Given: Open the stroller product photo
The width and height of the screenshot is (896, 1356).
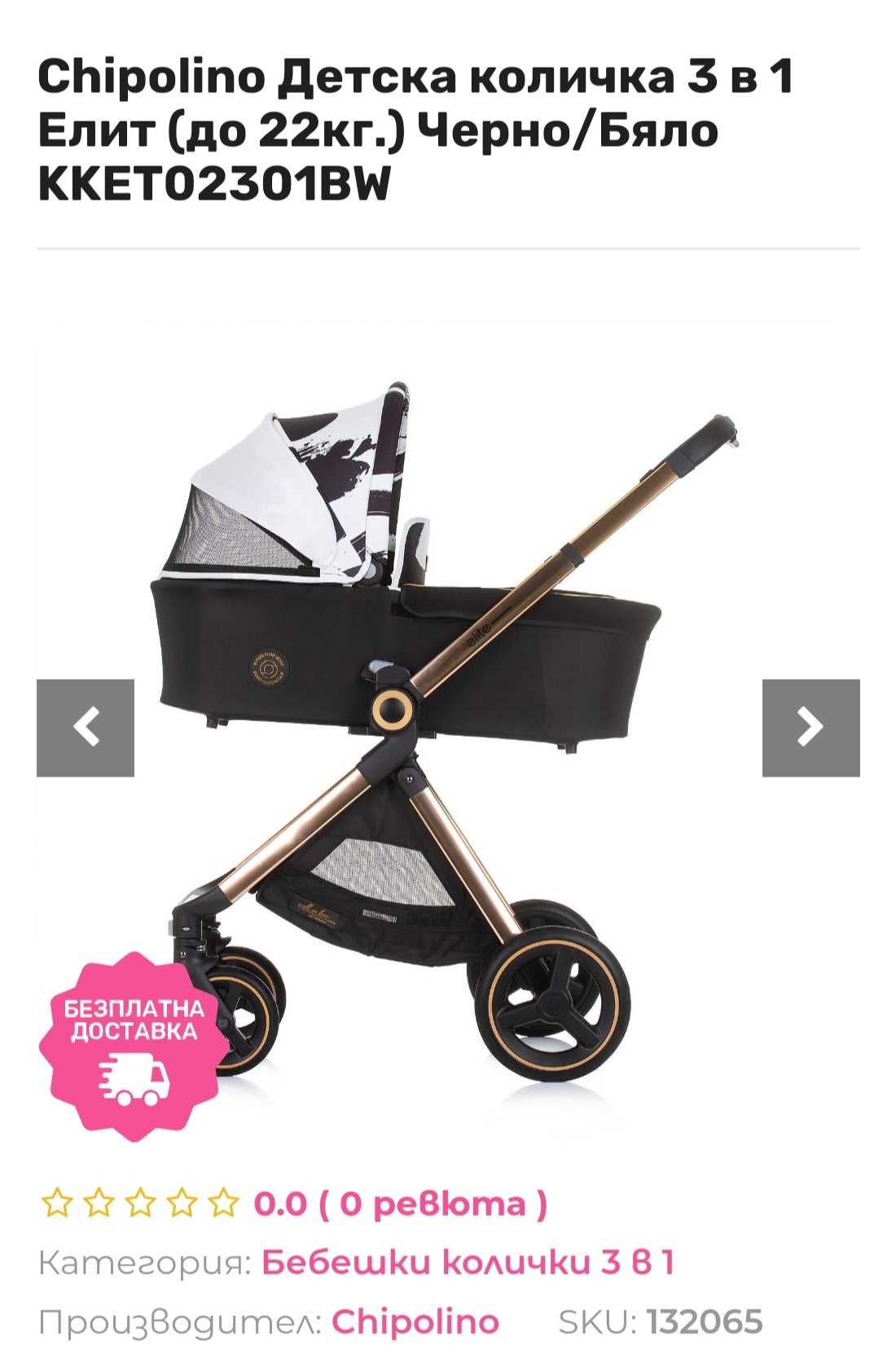Looking at the screenshot, I should pos(448,733).
